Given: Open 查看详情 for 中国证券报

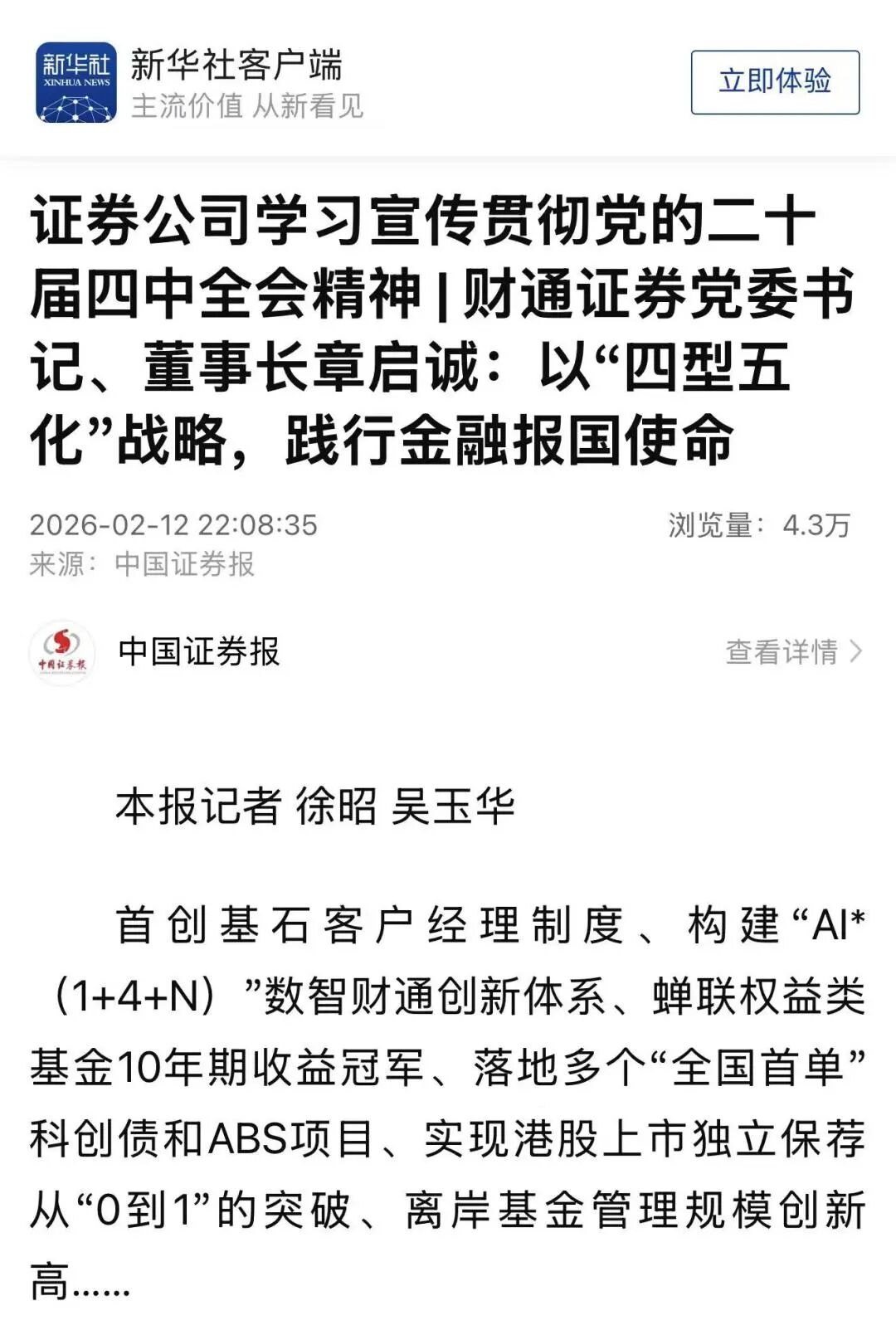Looking at the screenshot, I should pyautogui.click(x=793, y=652).
